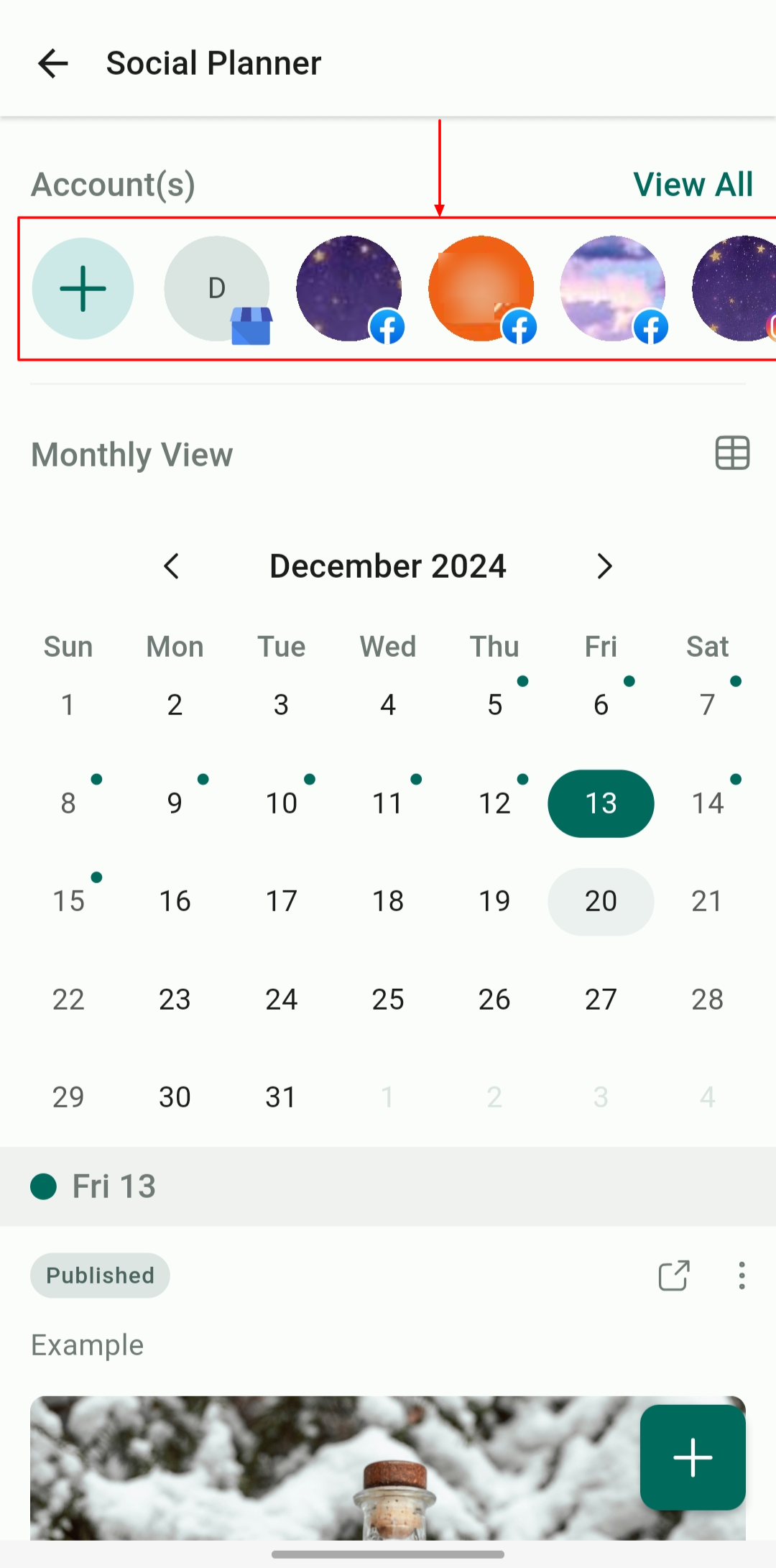Viewport: 776px width, 1568px height.
Task: Switch the calendar view layout
Action: click(732, 453)
